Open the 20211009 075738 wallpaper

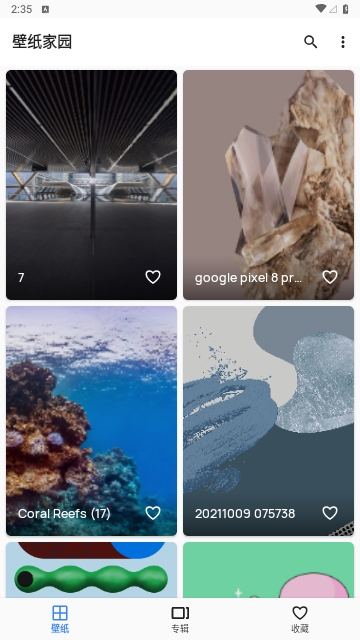pos(269,421)
